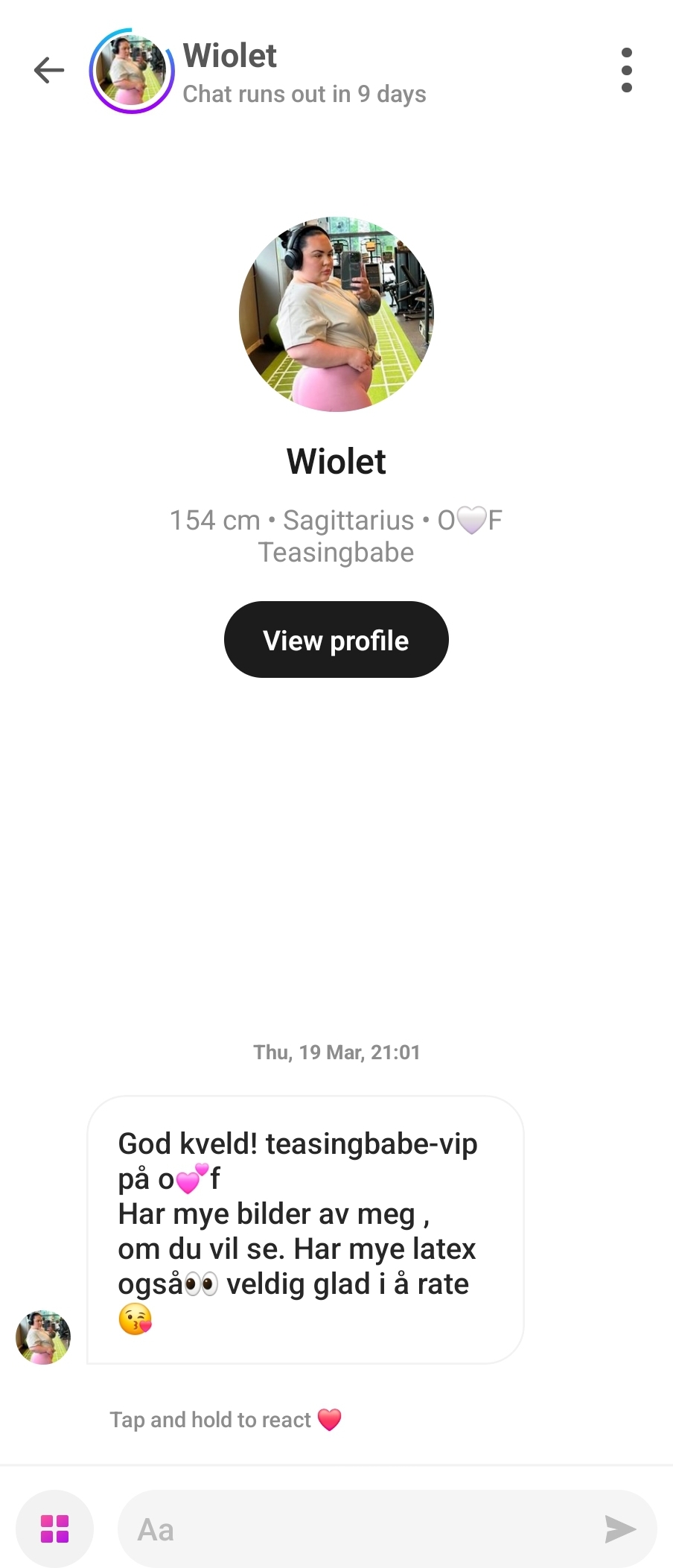Tap the View profile button
673x1568 pixels.
click(x=336, y=640)
